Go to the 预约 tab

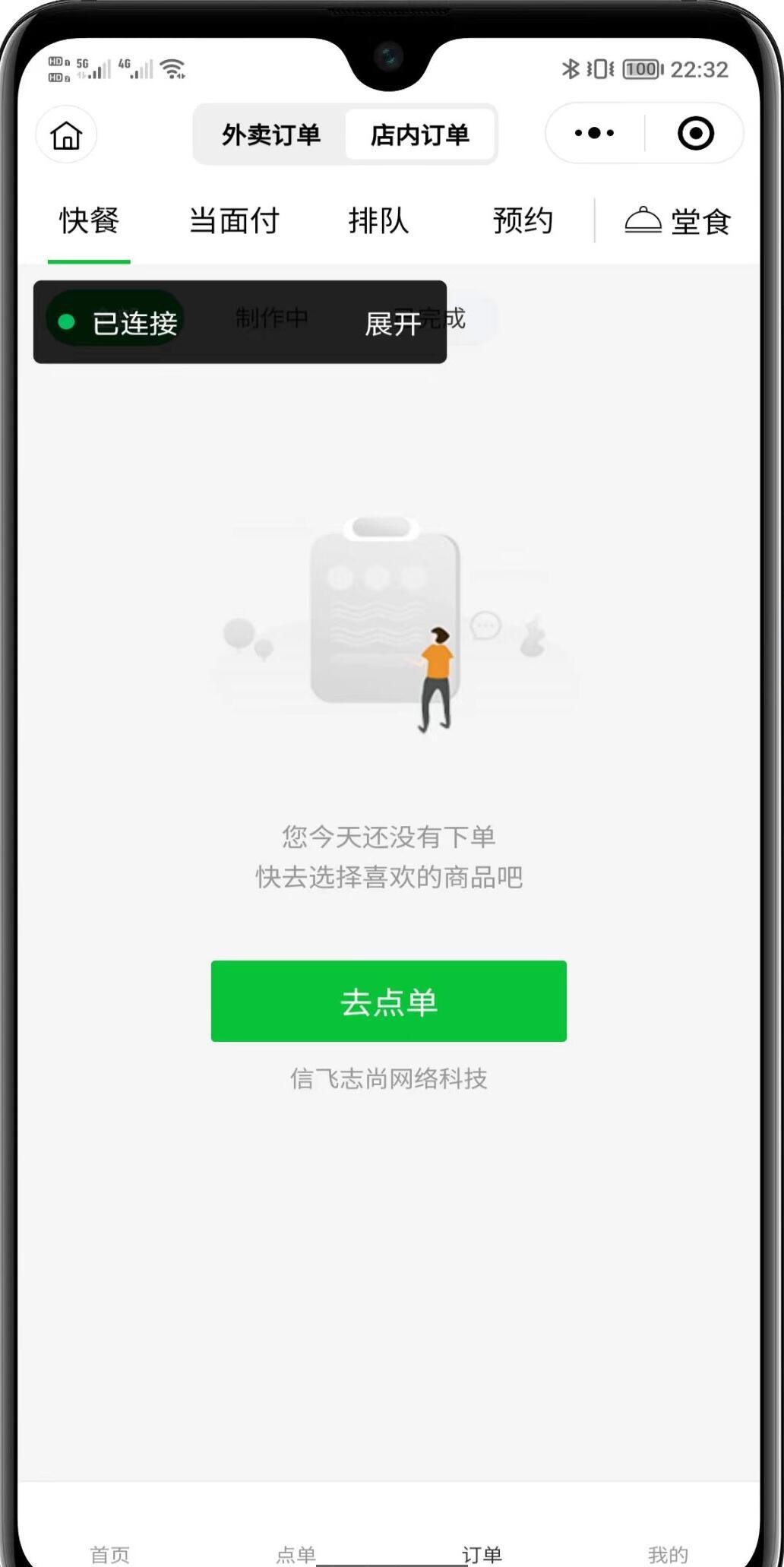click(523, 221)
